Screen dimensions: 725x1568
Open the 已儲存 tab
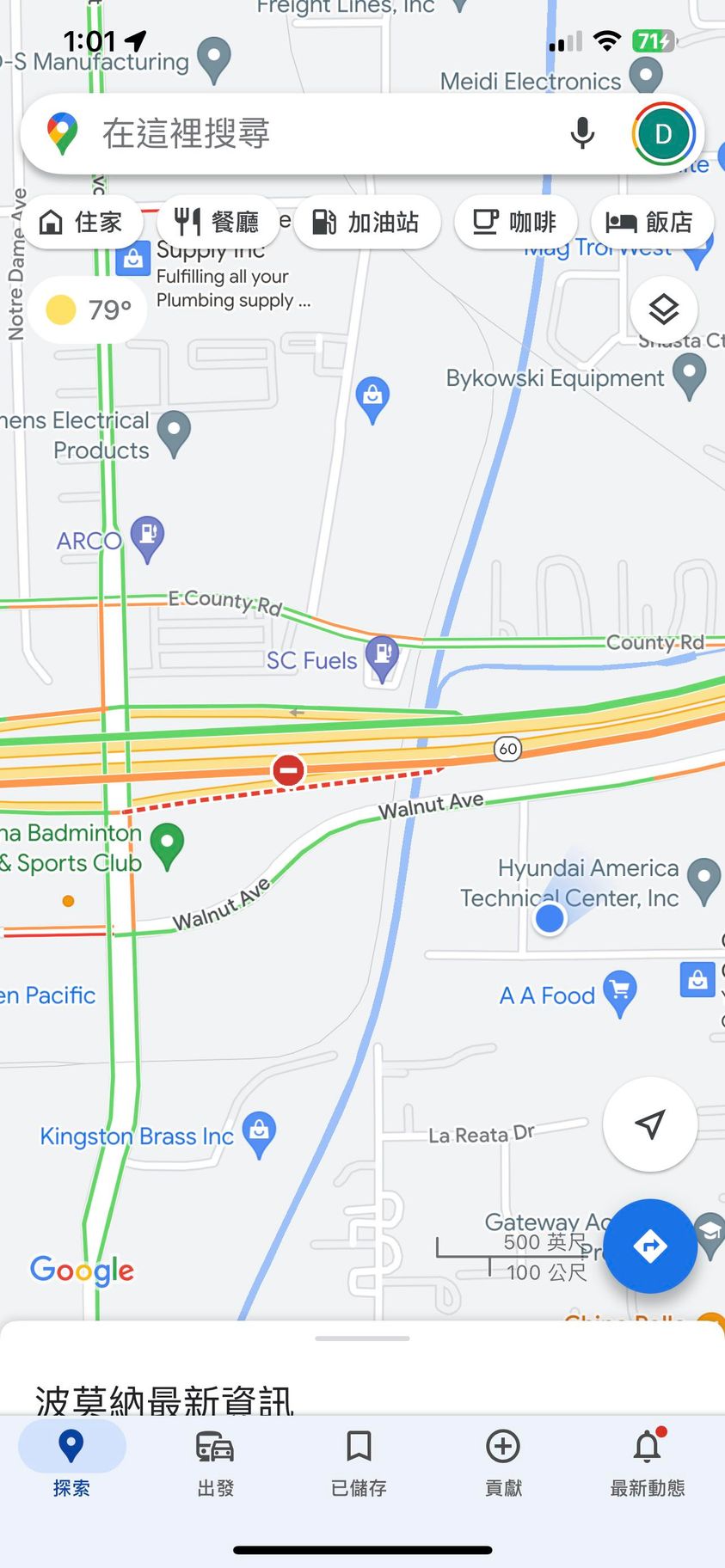pos(359,1460)
